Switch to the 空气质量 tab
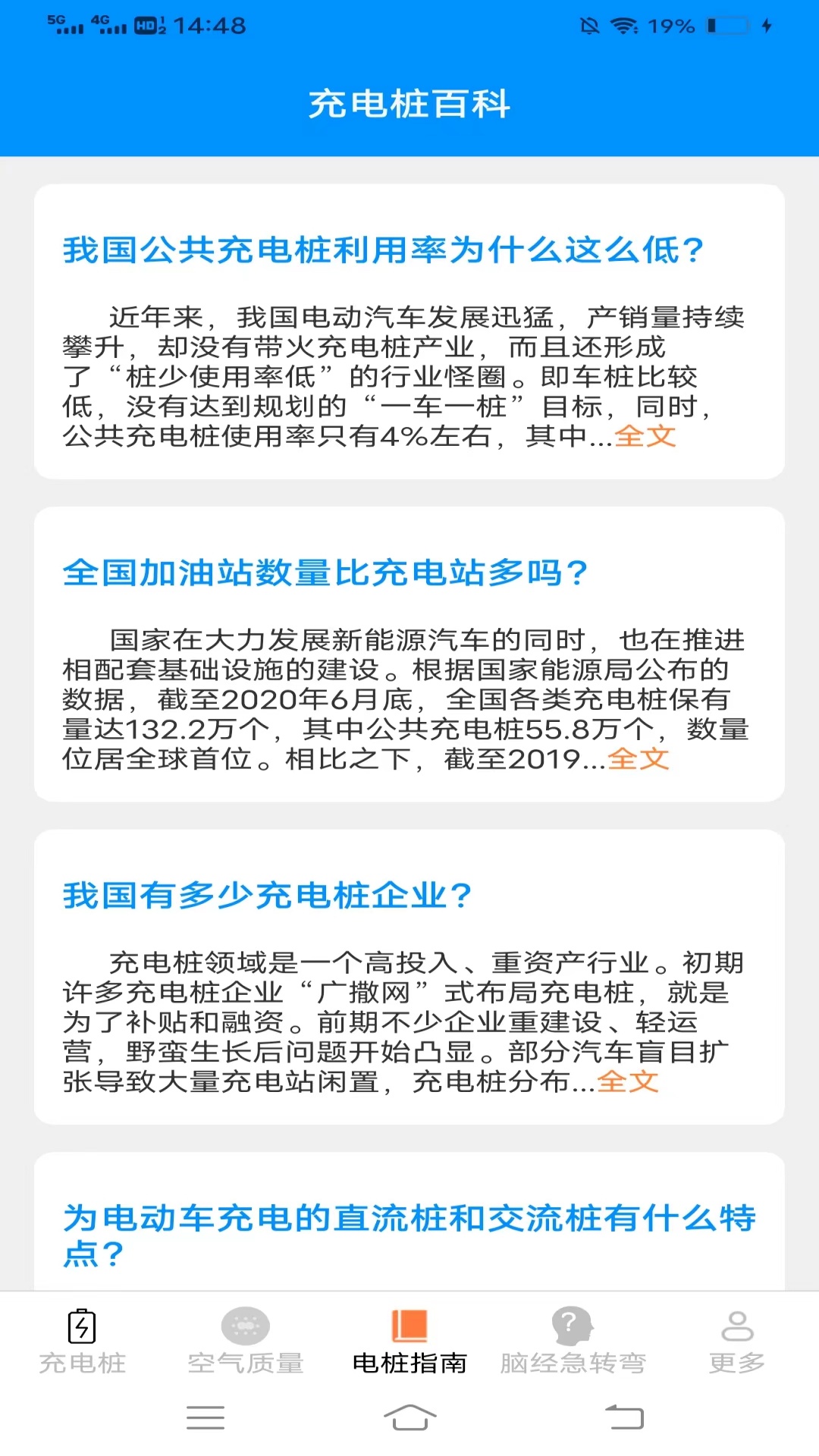 pyautogui.click(x=246, y=1341)
